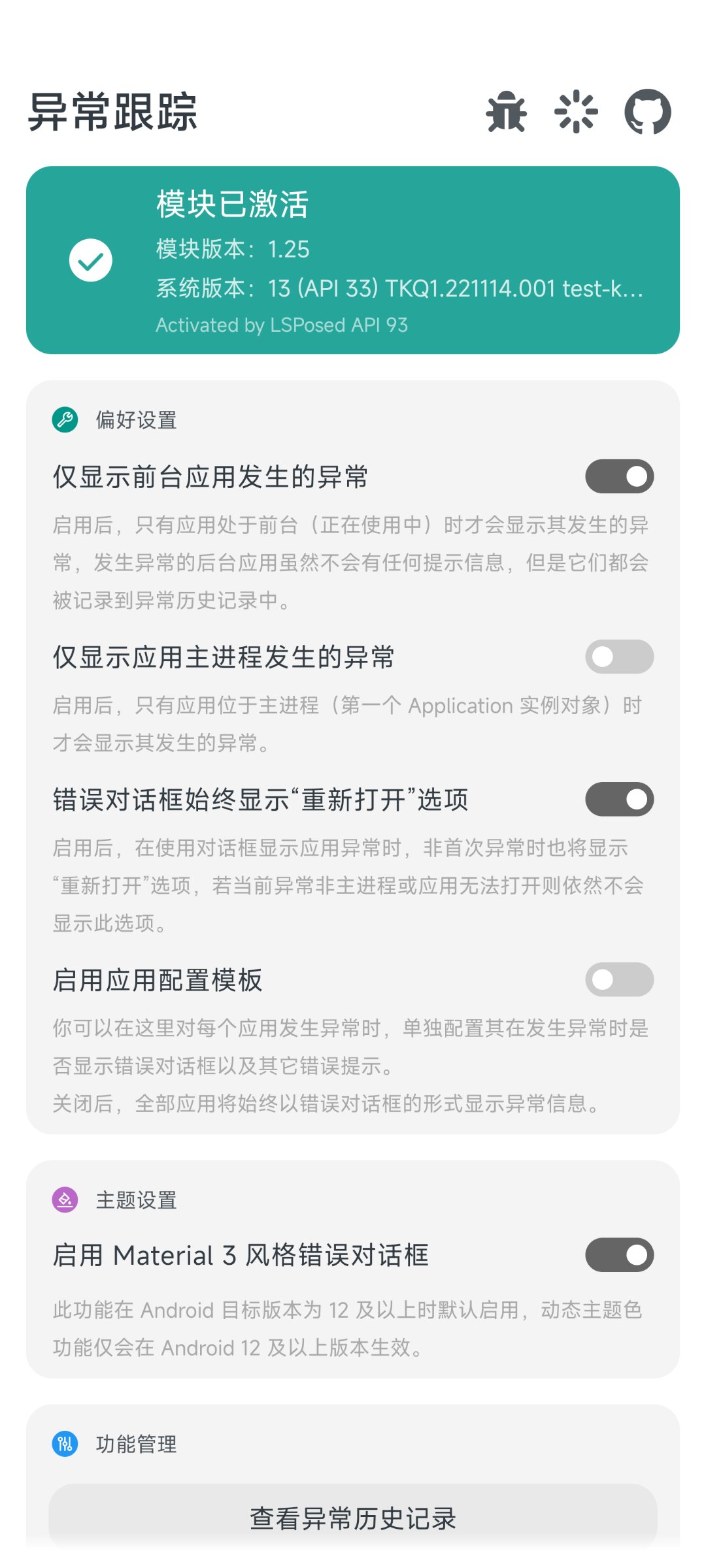Tap the white checkmark in the activation card

click(90, 259)
